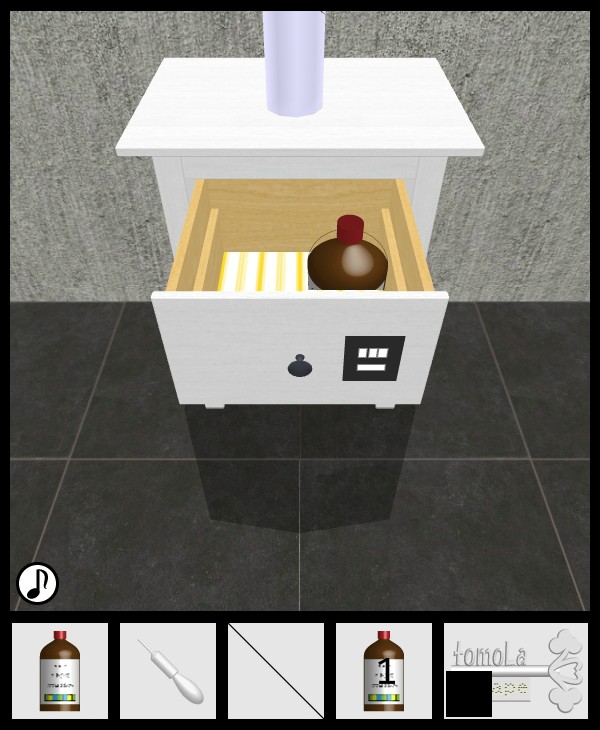
Task: Tap the black drawer knob
Action: 300,366
